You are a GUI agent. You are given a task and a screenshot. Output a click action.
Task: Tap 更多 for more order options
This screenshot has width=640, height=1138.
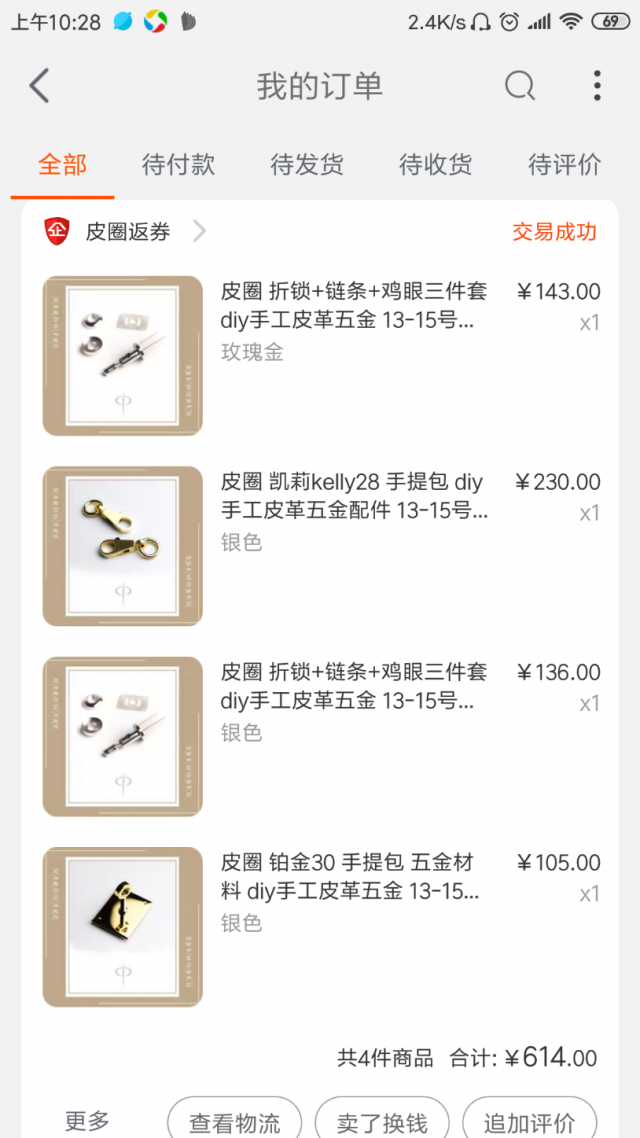88,1121
